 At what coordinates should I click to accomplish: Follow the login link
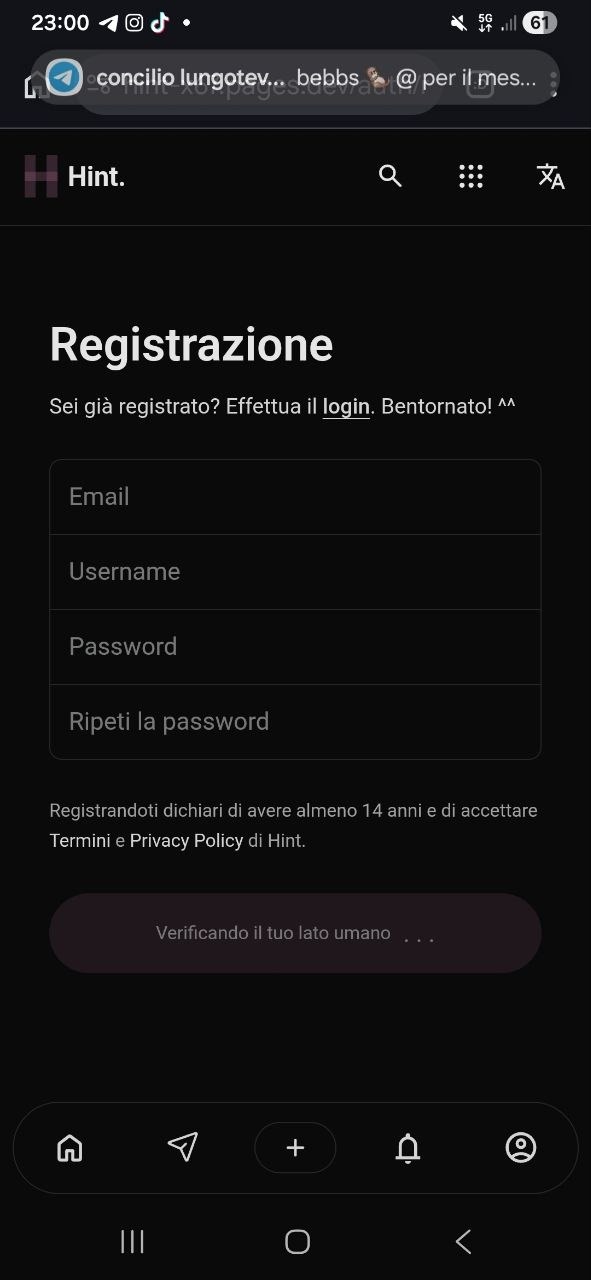346,407
